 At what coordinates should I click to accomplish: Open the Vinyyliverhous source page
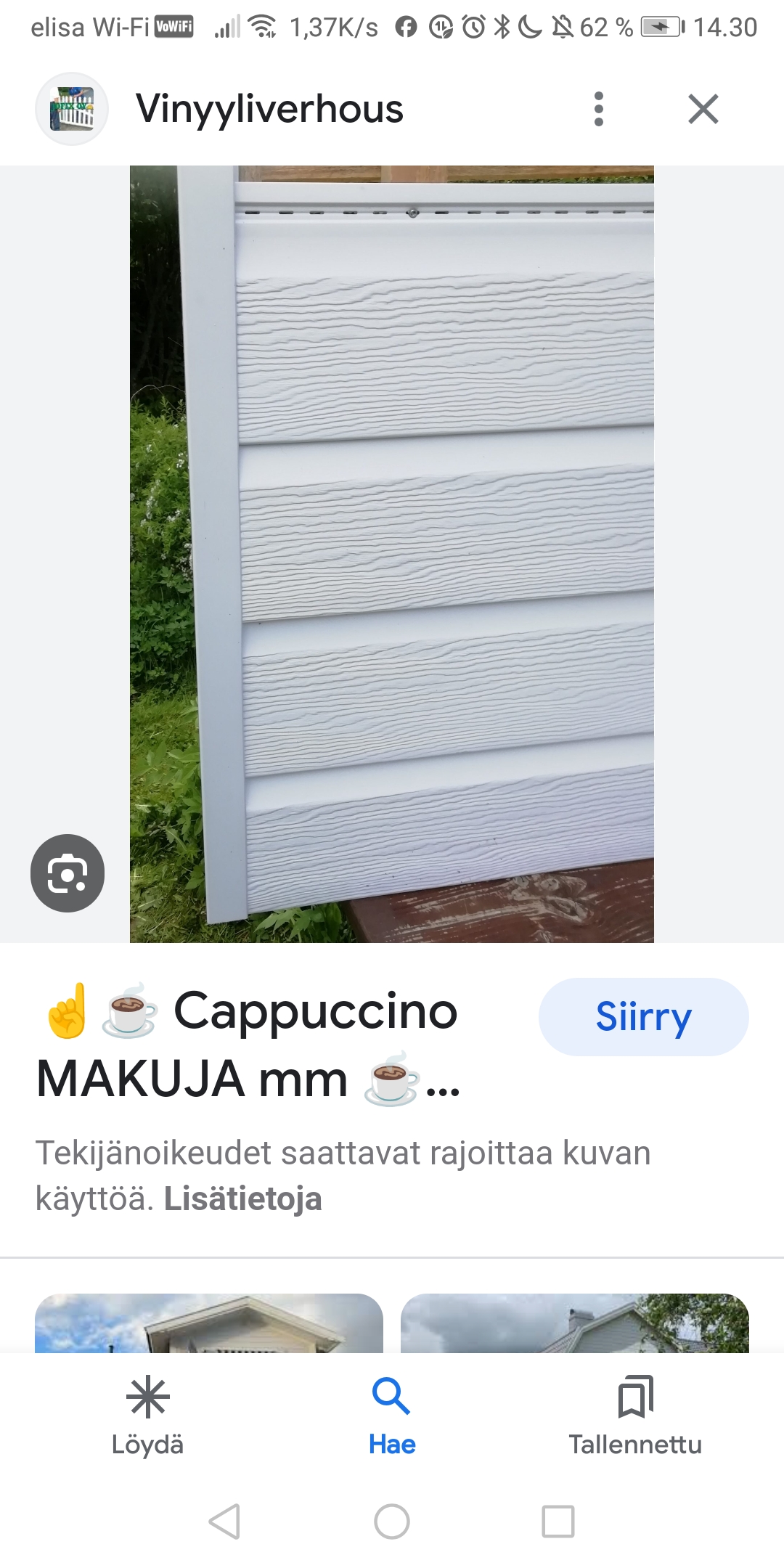(x=269, y=109)
